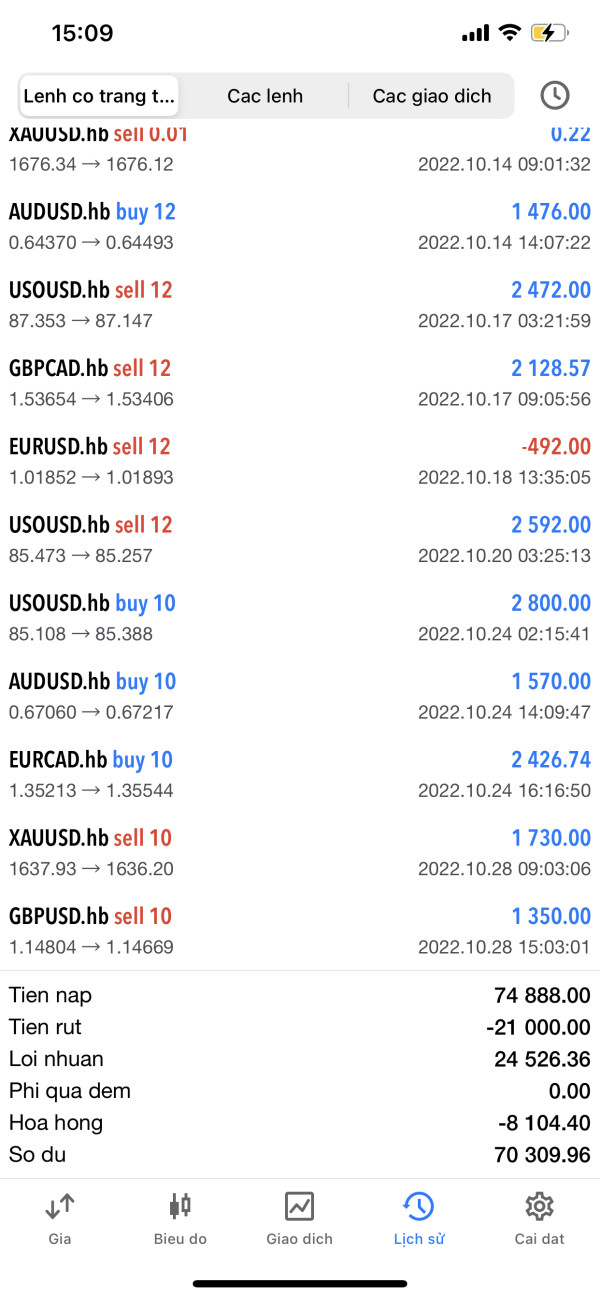Open the AUDUSD.hb buy 12 trade
The width and height of the screenshot is (600, 1299).
coord(300,227)
